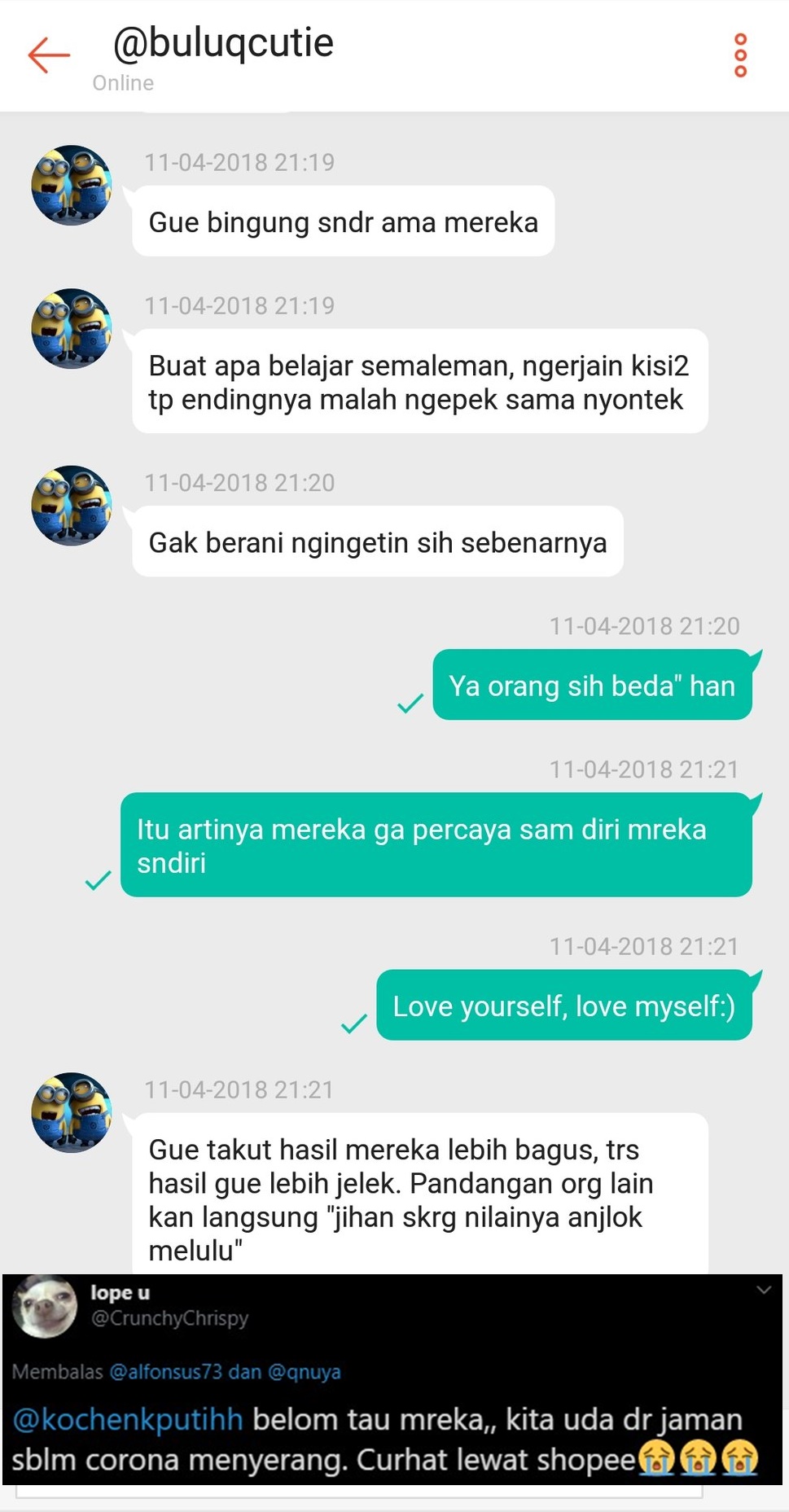Tap minion avatar next to "Gak berani ngingetin" message
This screenshot has width=789, height=1512.
(x=72, y=506)
